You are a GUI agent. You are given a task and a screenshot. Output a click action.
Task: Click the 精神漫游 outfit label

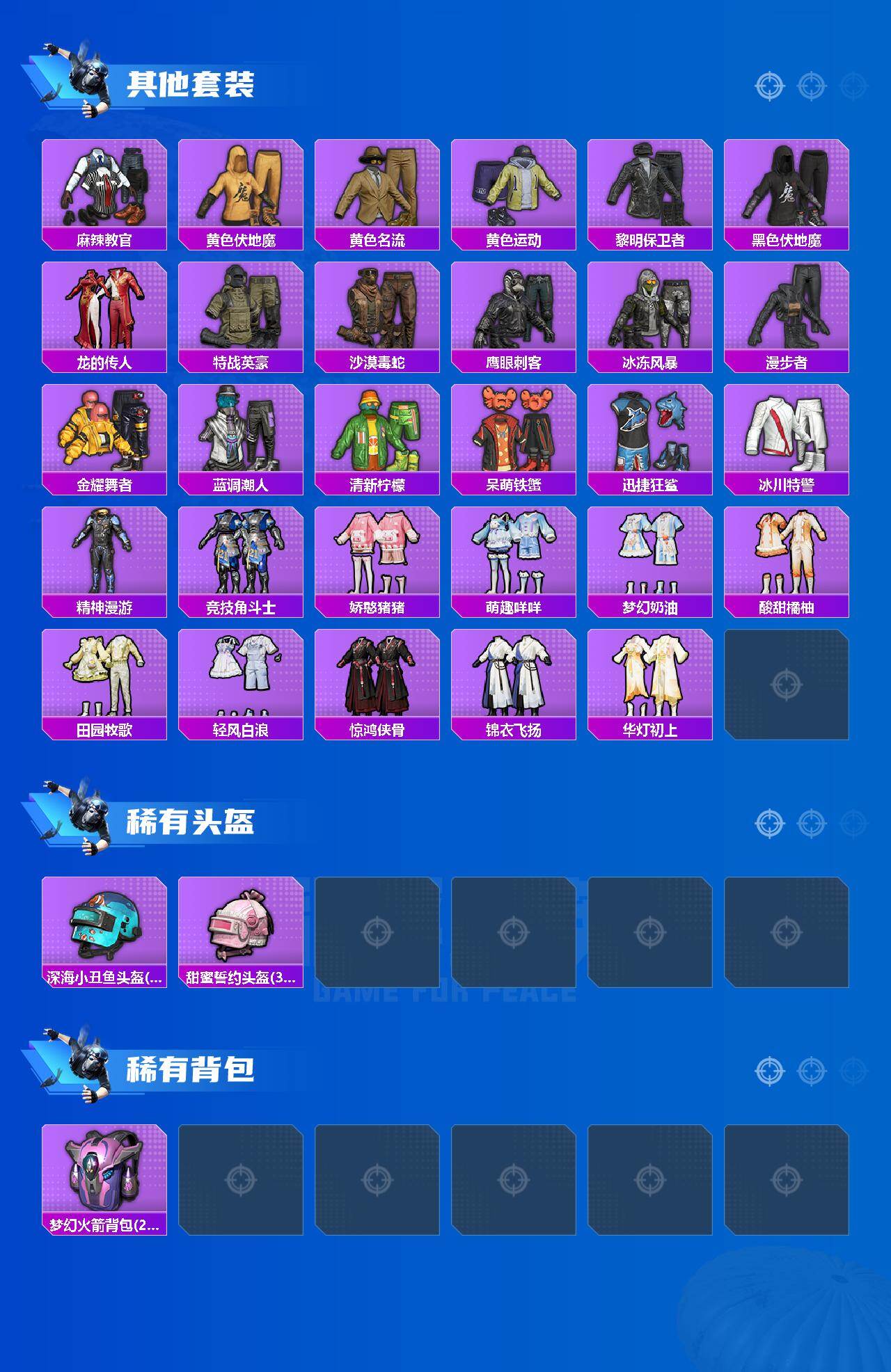tap(106, 605)
